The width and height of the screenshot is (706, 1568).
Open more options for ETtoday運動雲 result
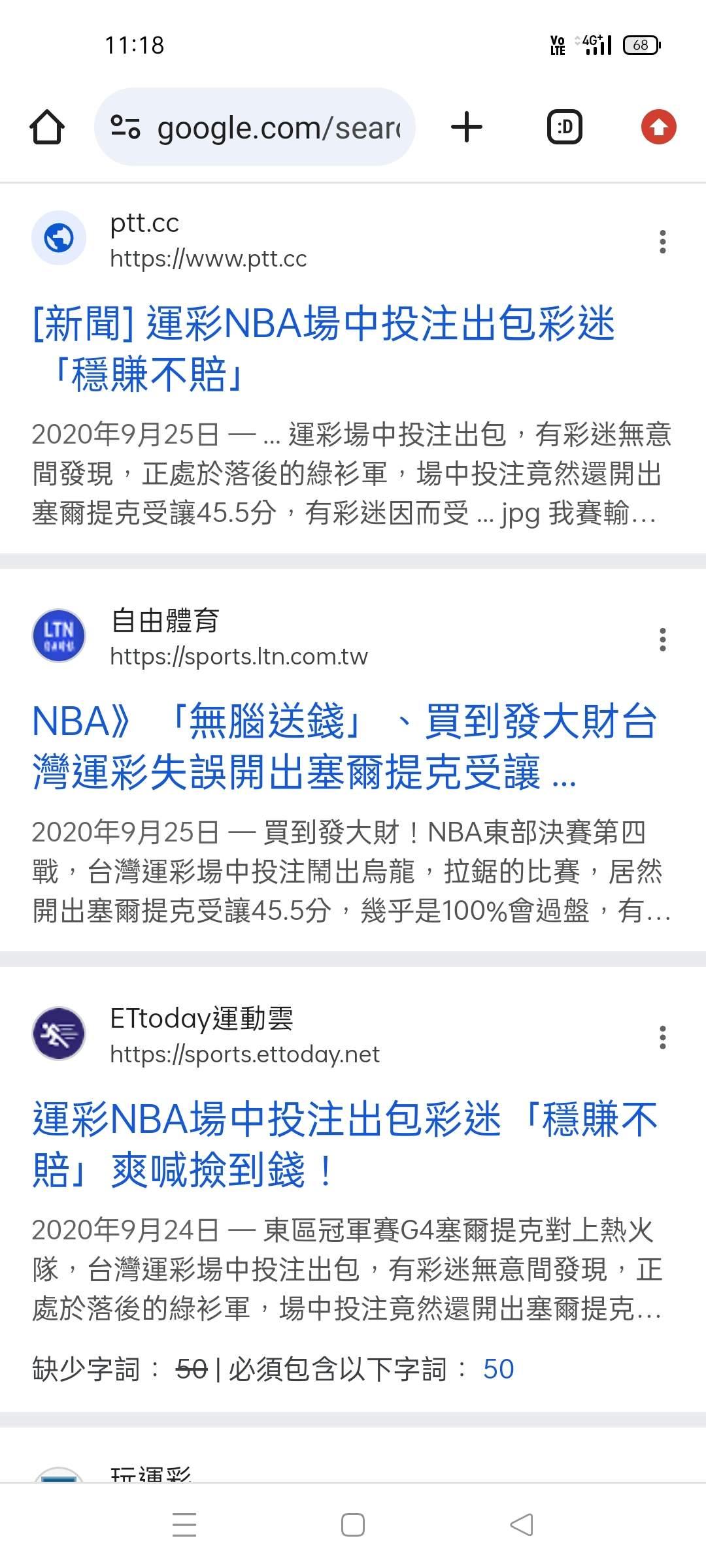click(x=663, y=1037)
